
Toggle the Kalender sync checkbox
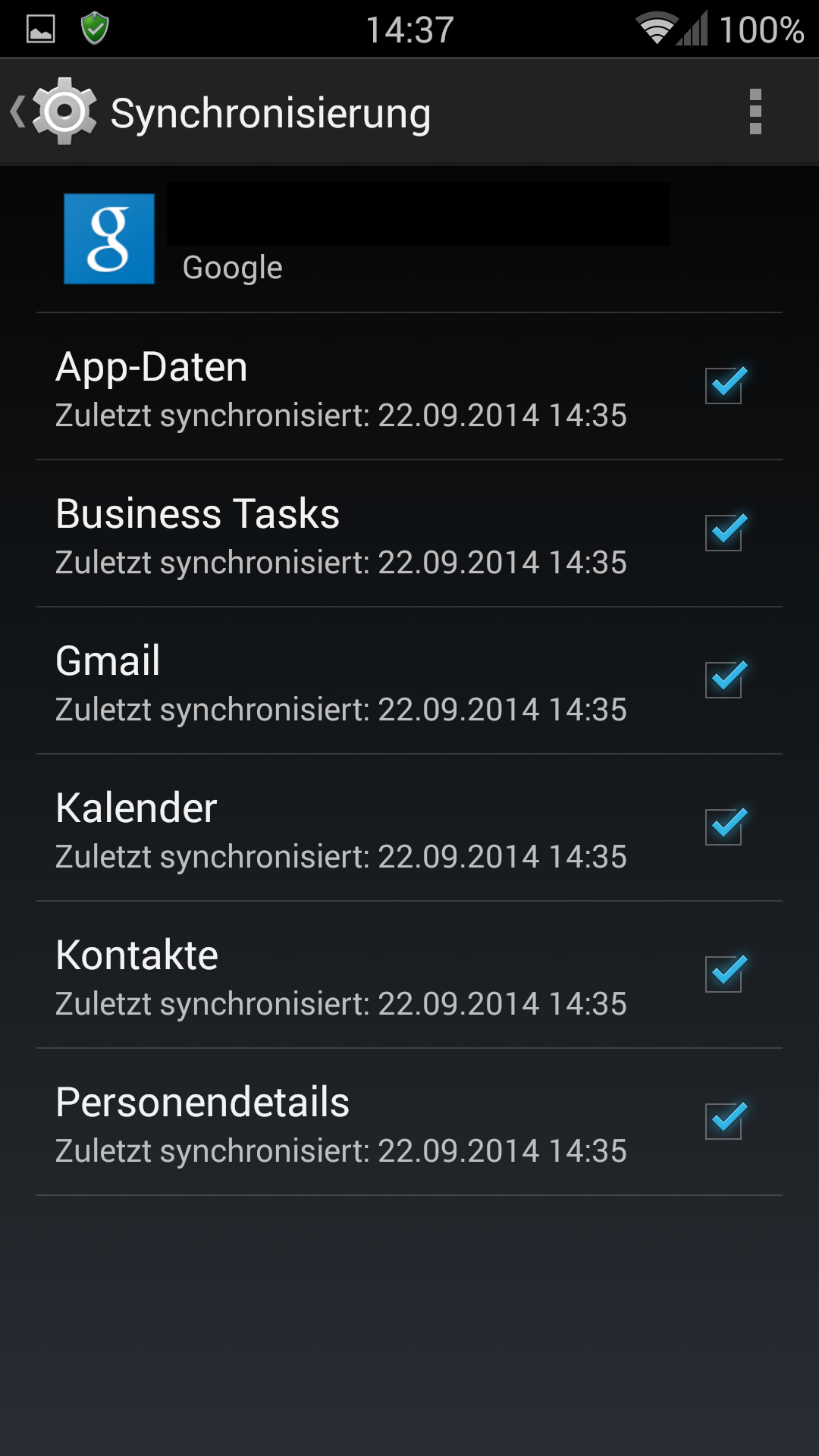[726, 827]
